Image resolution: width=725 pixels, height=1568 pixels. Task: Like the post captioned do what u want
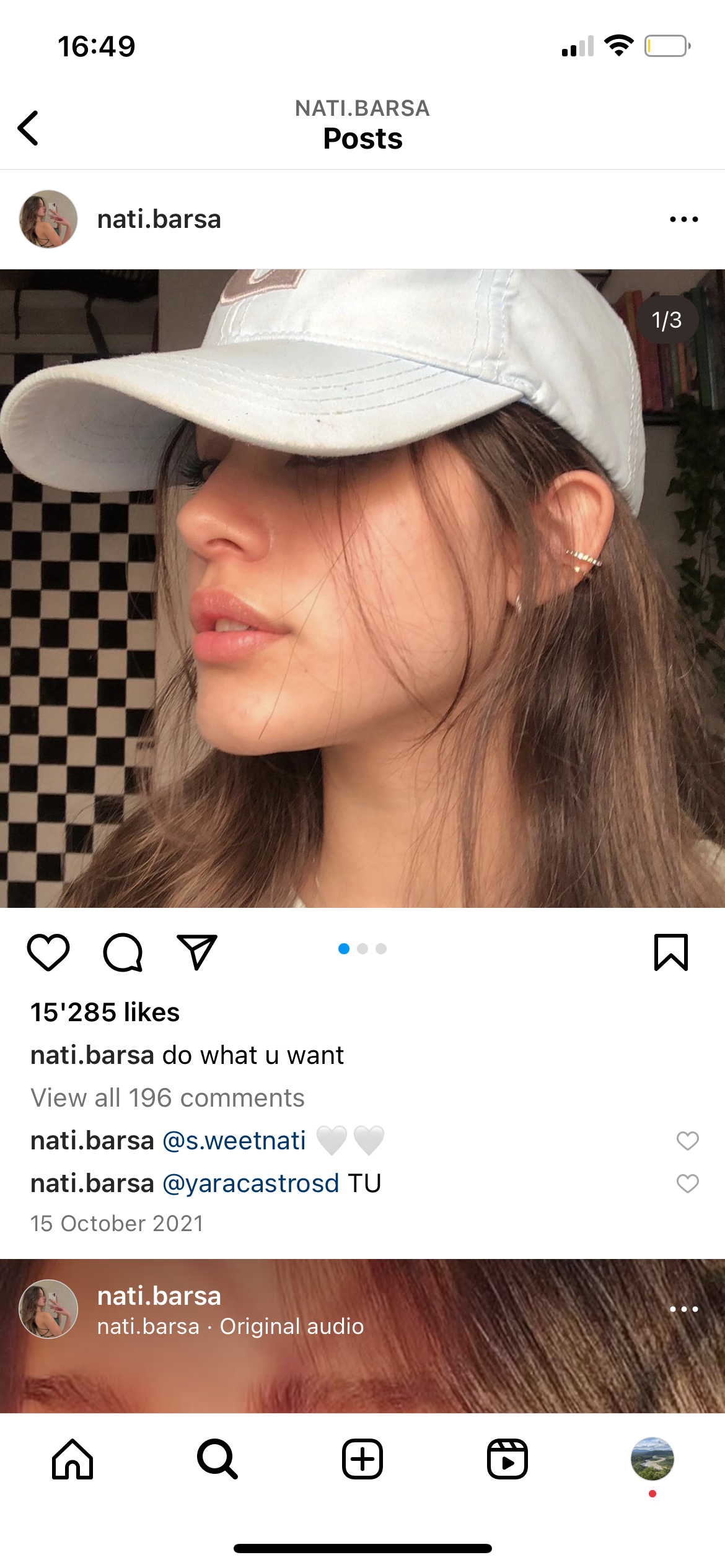tap(48, 952)
